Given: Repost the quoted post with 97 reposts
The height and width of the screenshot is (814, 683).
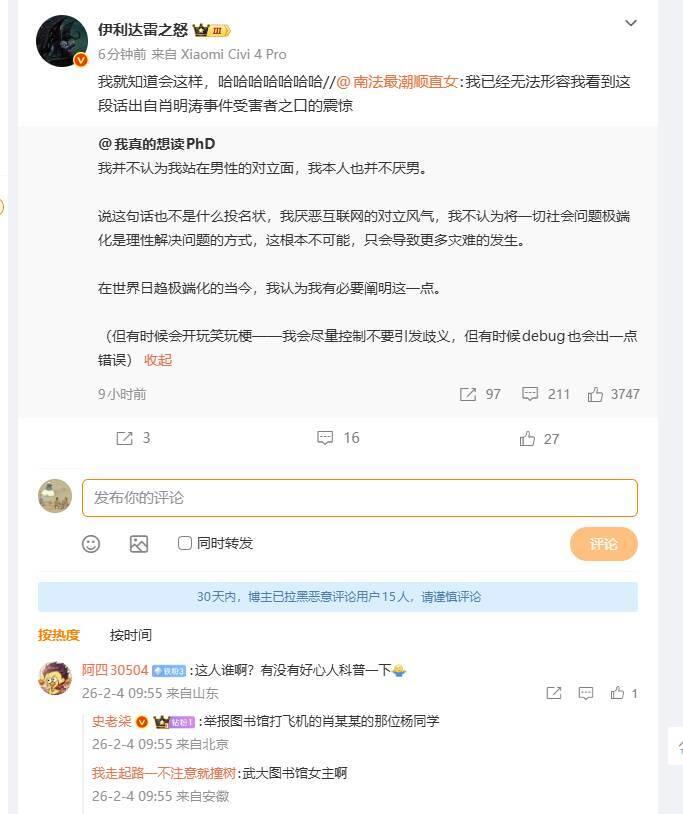Looking at the screenshot, I should coord(480,394).
